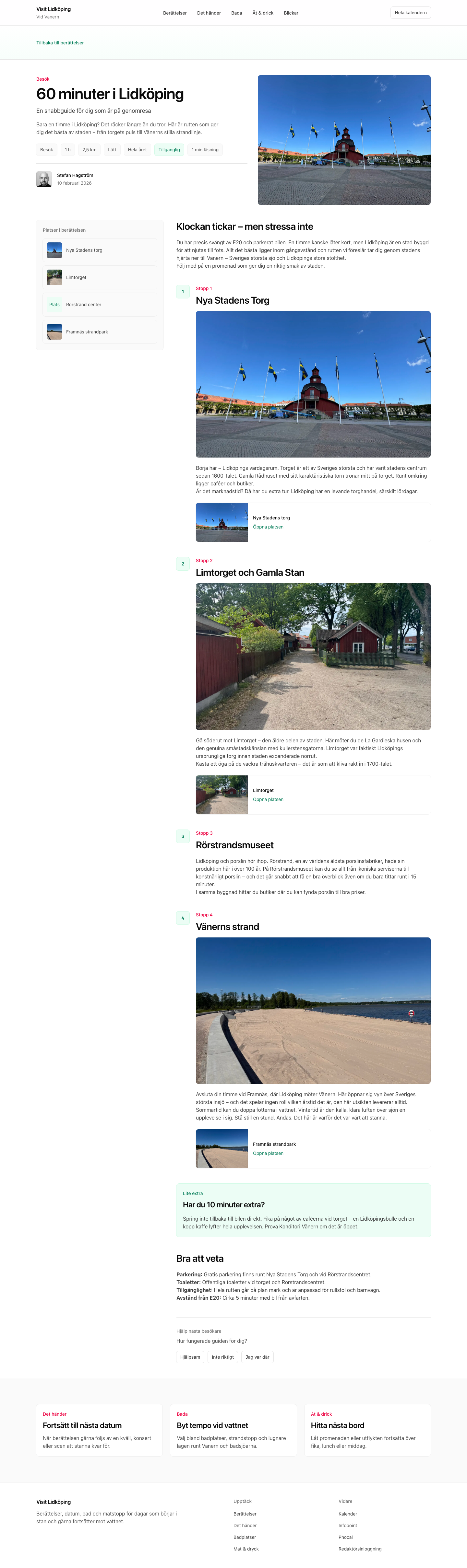Viewport: 467px width, 1568px height.
Task: Follow the Tillbaka till berättelser link
Action: [60, 42]
